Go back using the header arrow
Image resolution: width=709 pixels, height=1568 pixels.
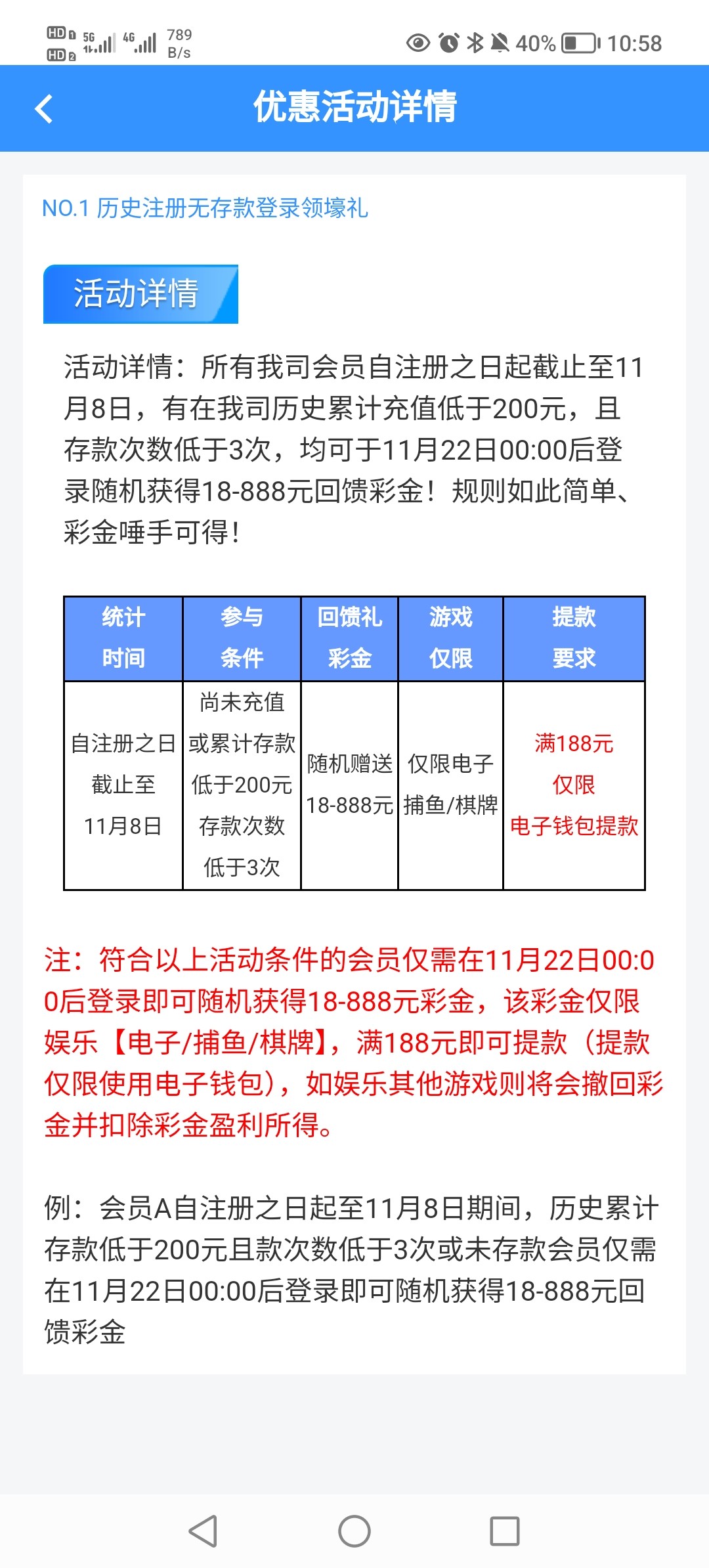pyautogui.click(x=44, y=109)
